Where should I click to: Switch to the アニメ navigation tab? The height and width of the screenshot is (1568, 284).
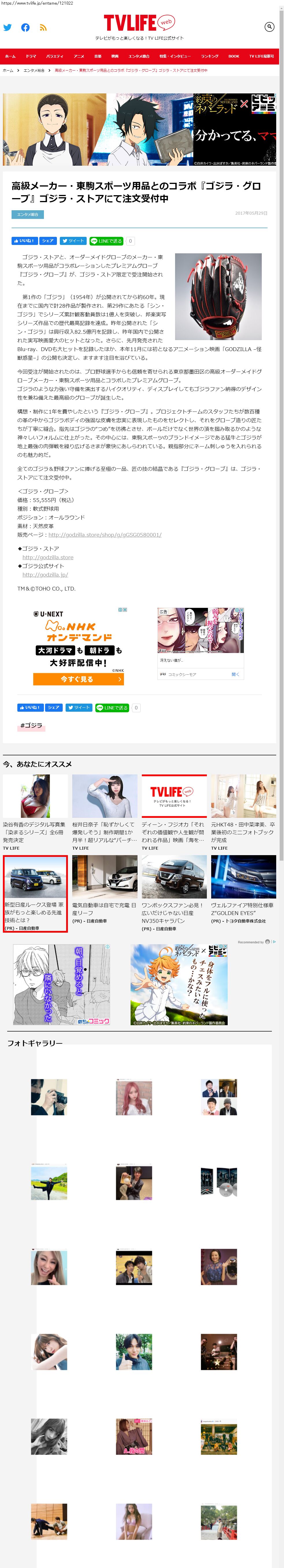pos(79,56)
